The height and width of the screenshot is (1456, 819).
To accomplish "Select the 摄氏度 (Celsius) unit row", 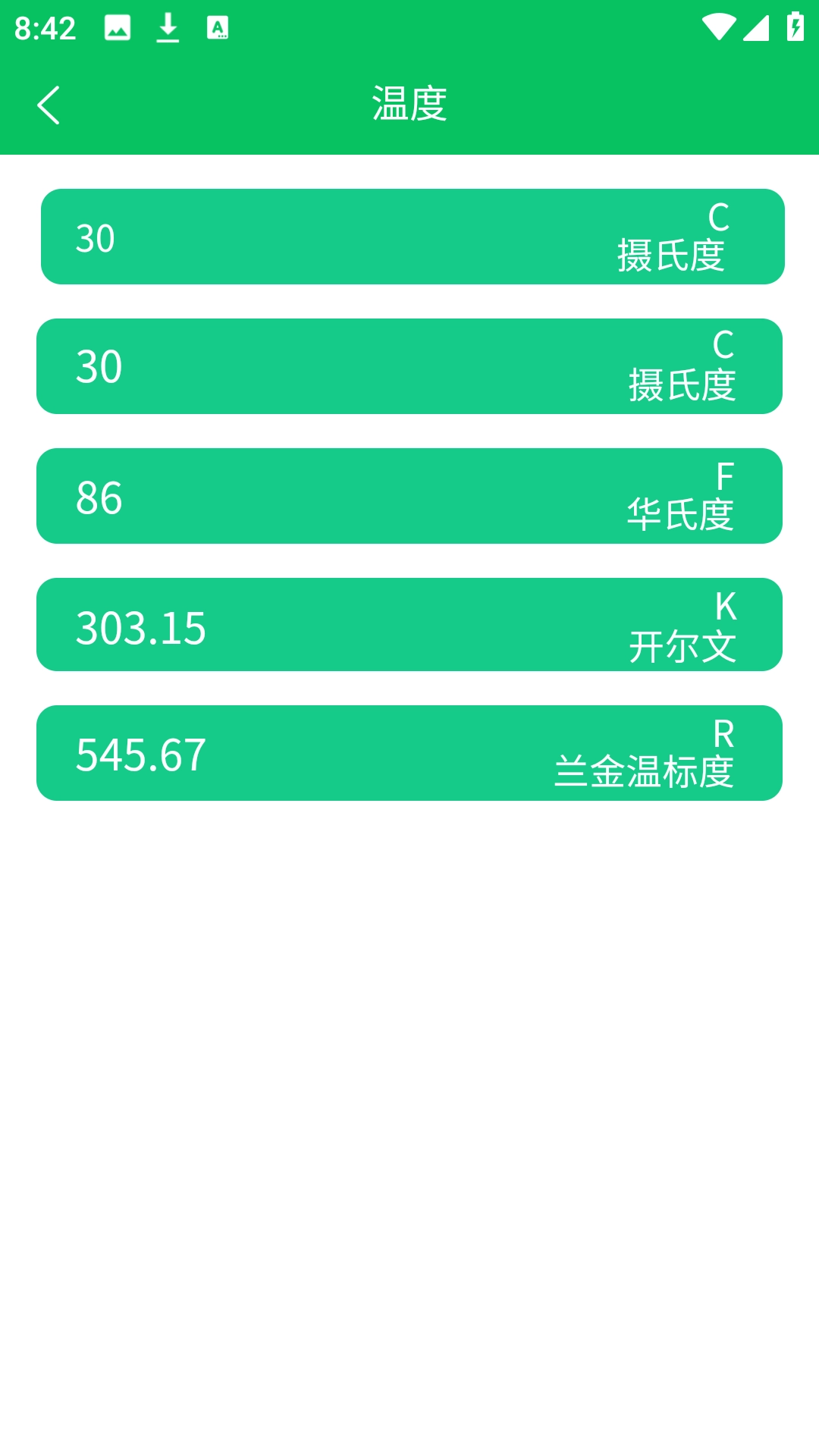I will point(409,236).
